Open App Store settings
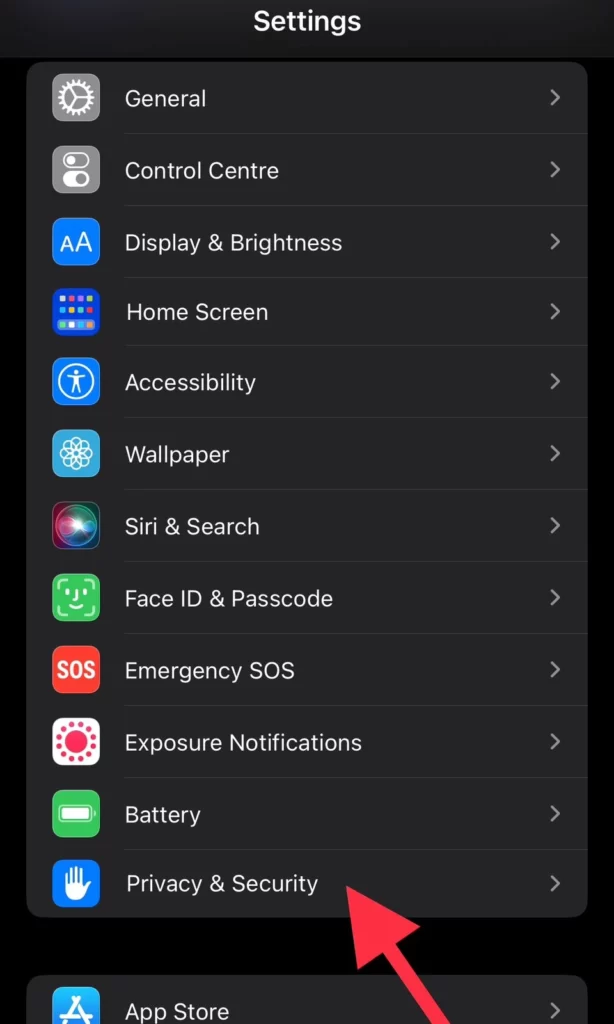The width and height of the screenshot is (614, 1024). (x=307, y=1002)
